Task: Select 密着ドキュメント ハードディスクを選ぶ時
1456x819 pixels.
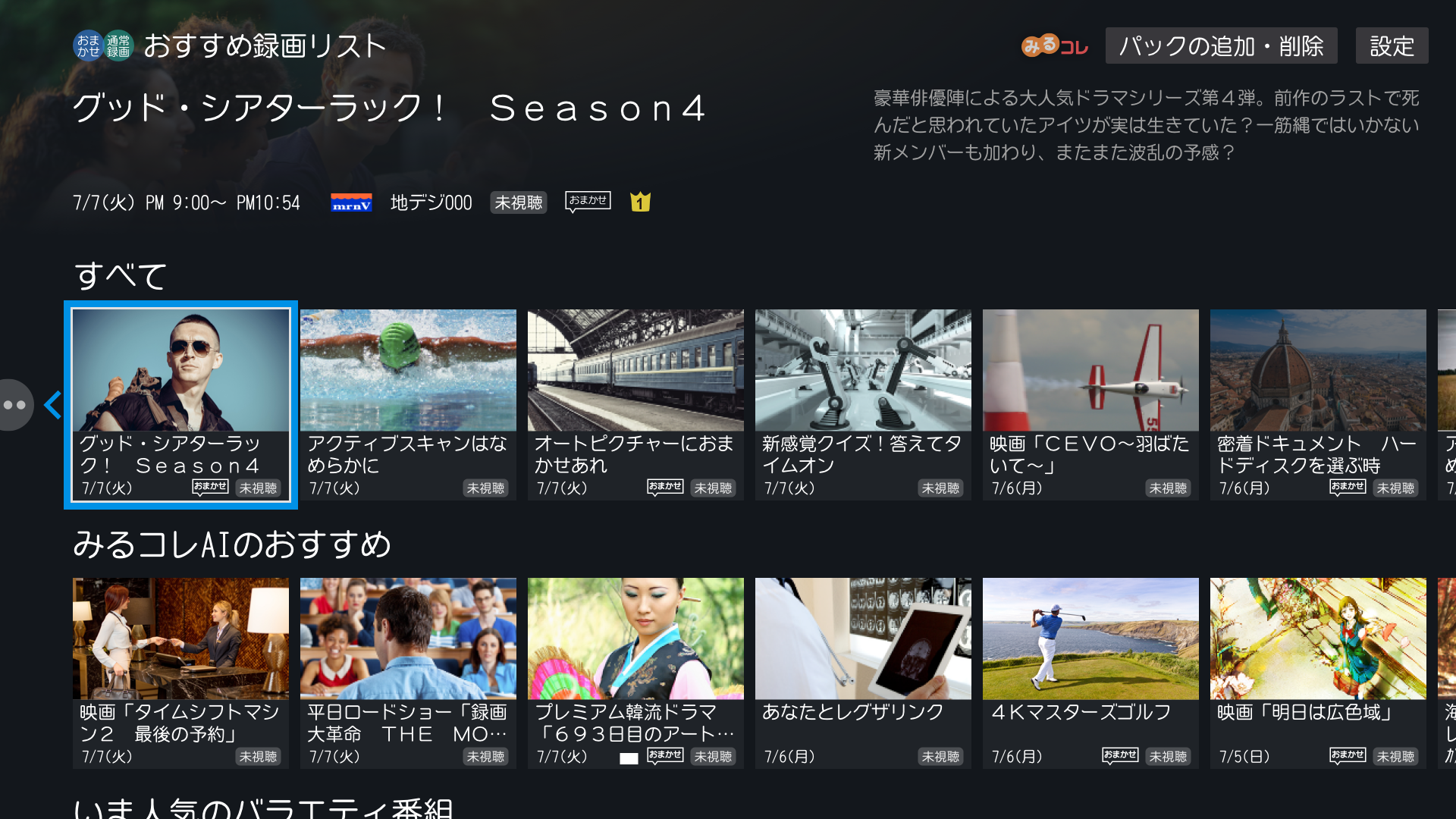Action: coord(1318,405)
